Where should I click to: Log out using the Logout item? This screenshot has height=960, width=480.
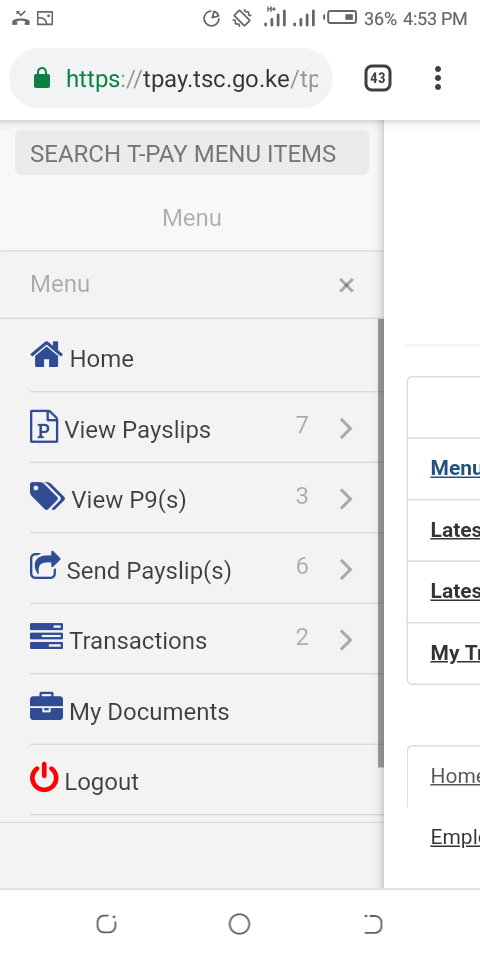[x=192, y=781]
